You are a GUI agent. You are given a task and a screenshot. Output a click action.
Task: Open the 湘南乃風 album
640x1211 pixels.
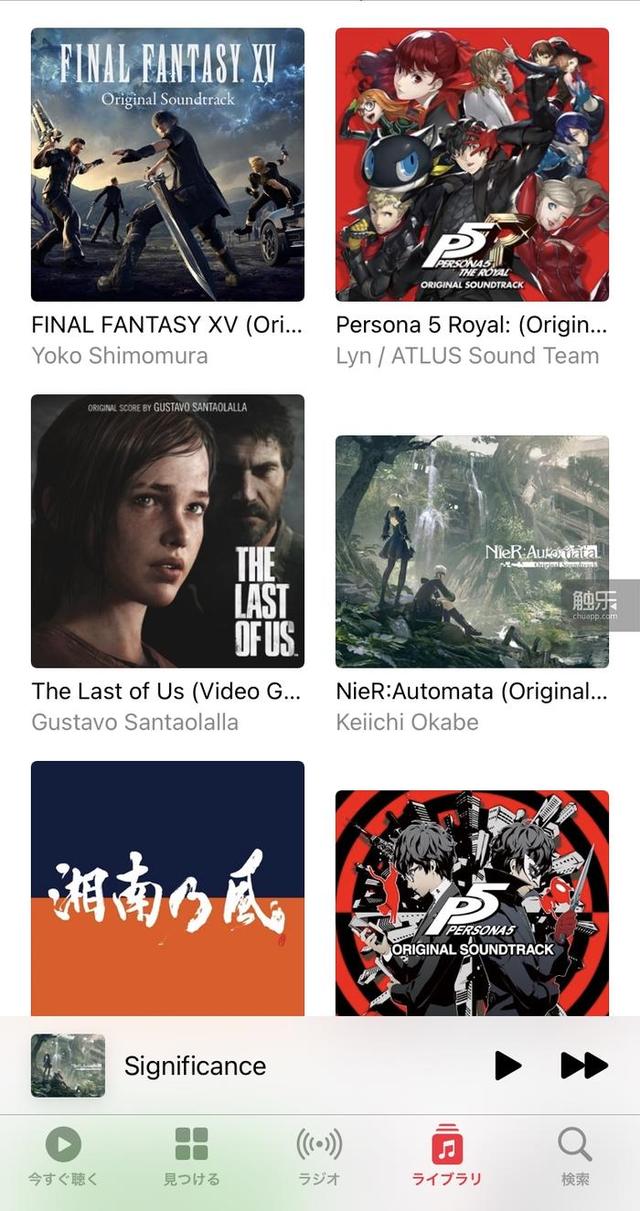167,888
